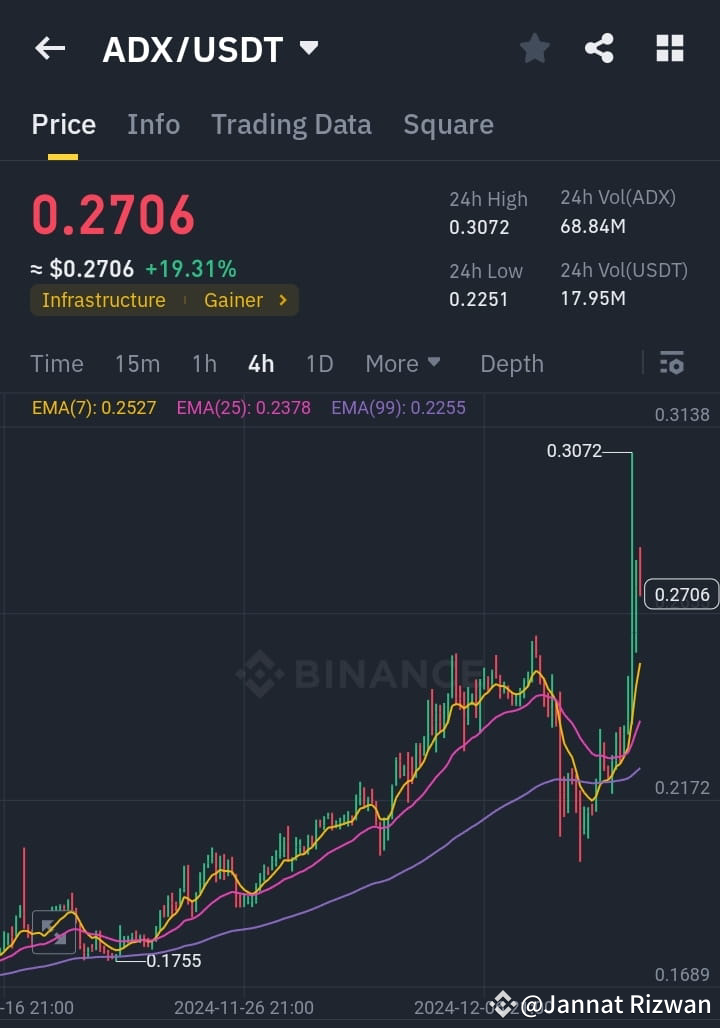The image size is (720, 1028).
Task: Tap the share icon at top right
Action: pyautogui.click(x=599, y=47)
